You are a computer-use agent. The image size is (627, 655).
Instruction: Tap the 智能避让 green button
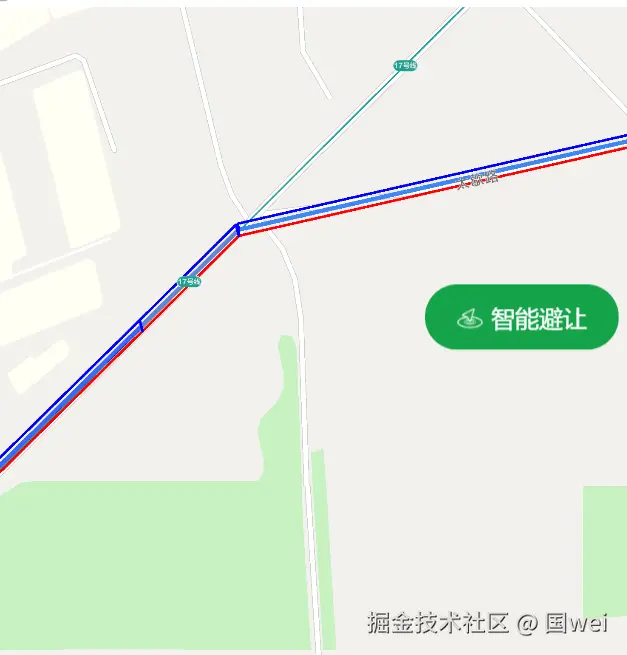(x=522, y=318)
